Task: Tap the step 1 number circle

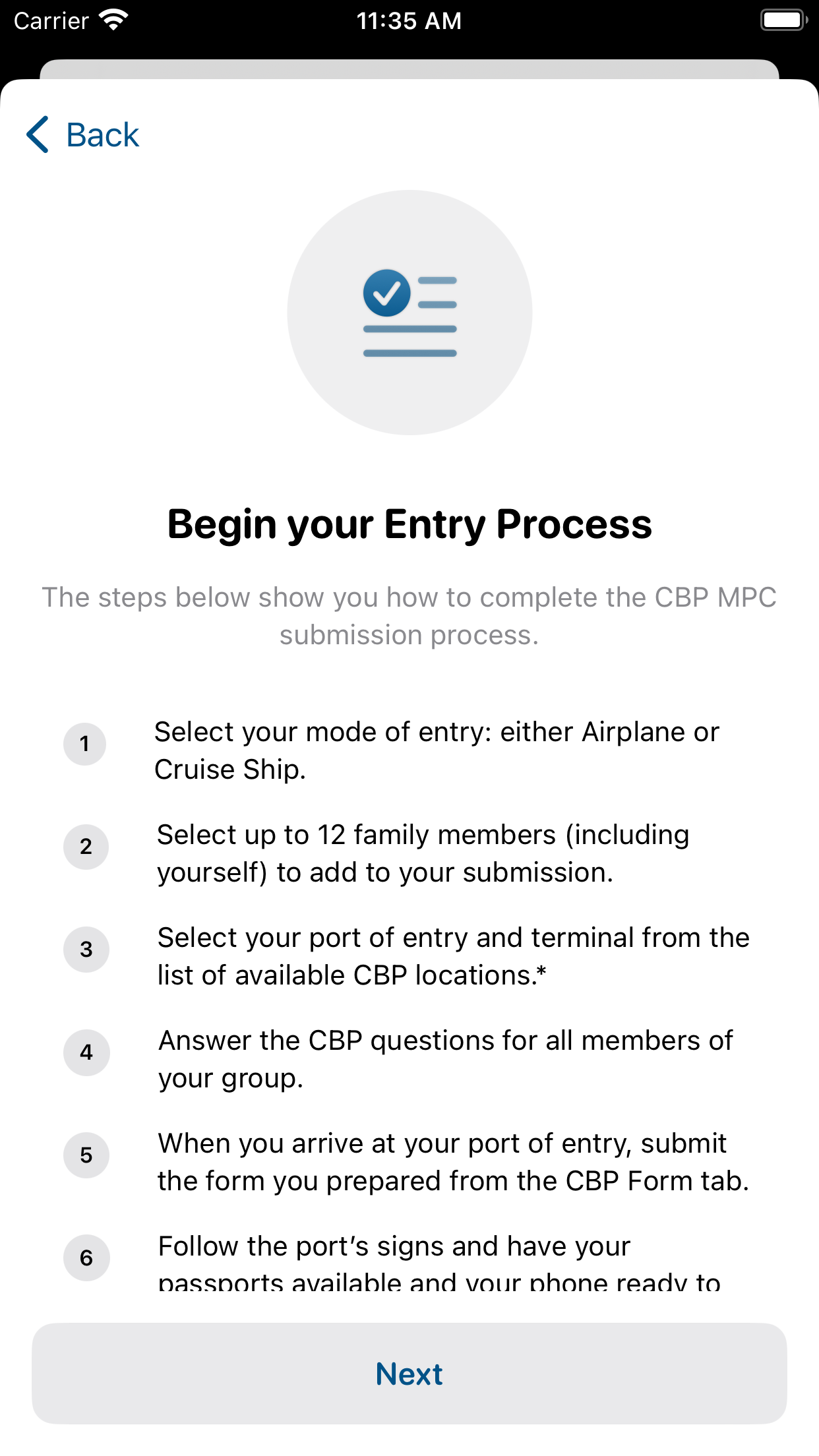Action: click(85, 744)
